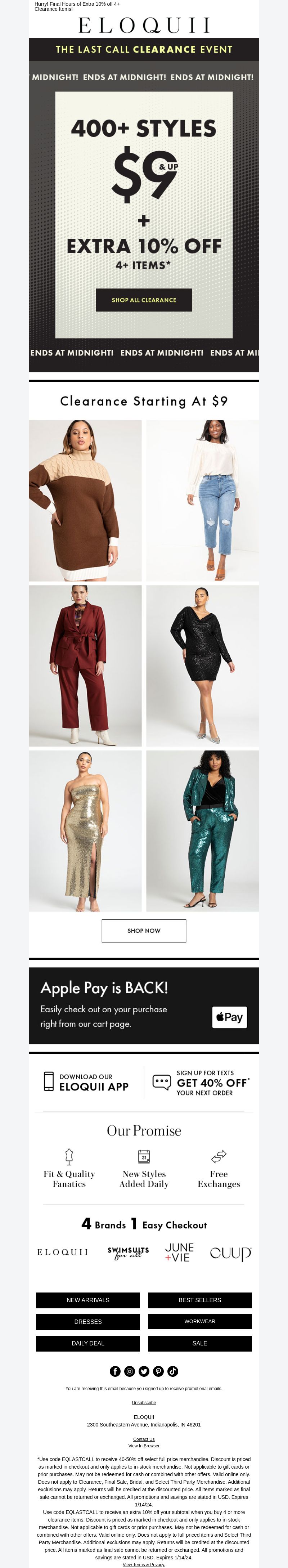The height and width of the screenshot is (1568, 288).
Task: View this email in browser
Action: pyautogui.click(x=144, y=1446)
